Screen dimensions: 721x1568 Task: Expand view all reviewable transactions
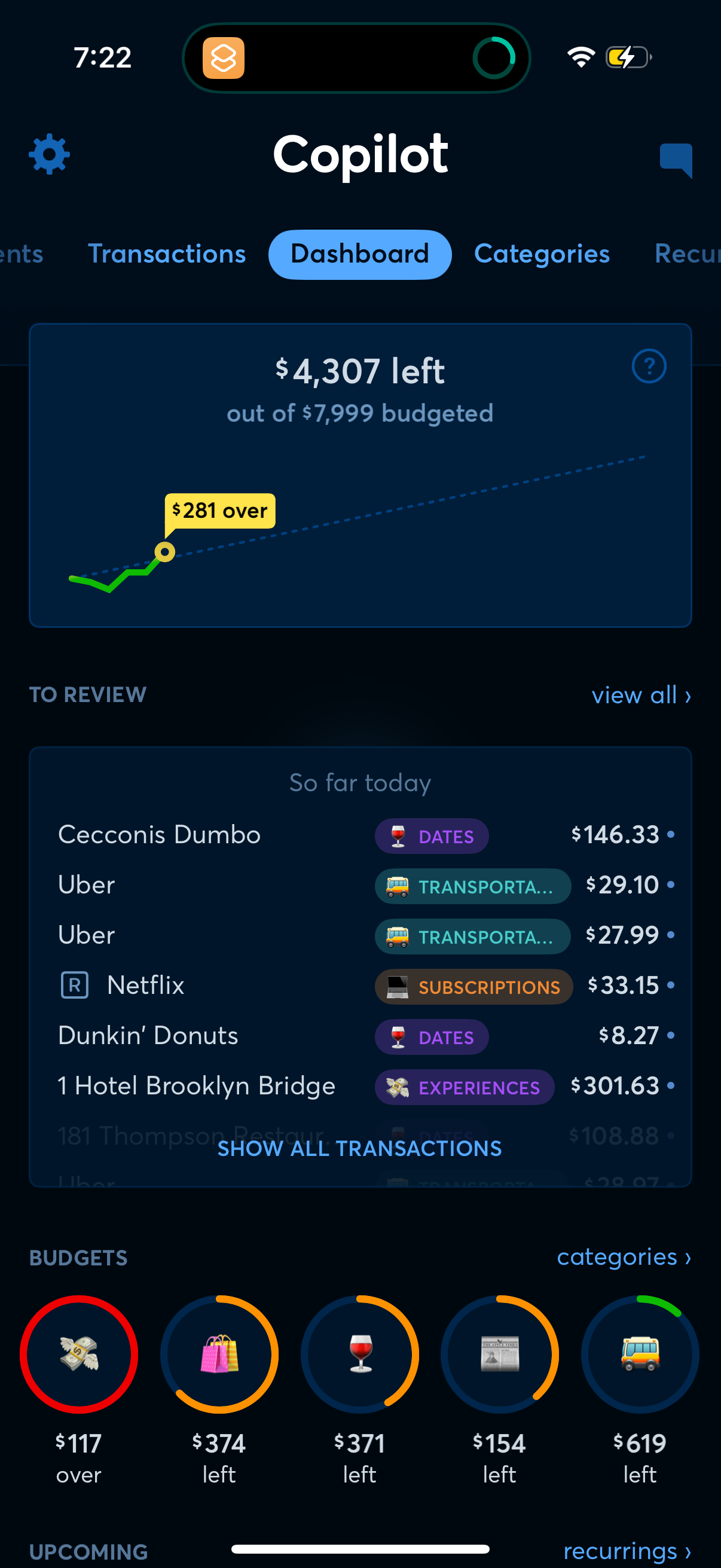(641, 695)
